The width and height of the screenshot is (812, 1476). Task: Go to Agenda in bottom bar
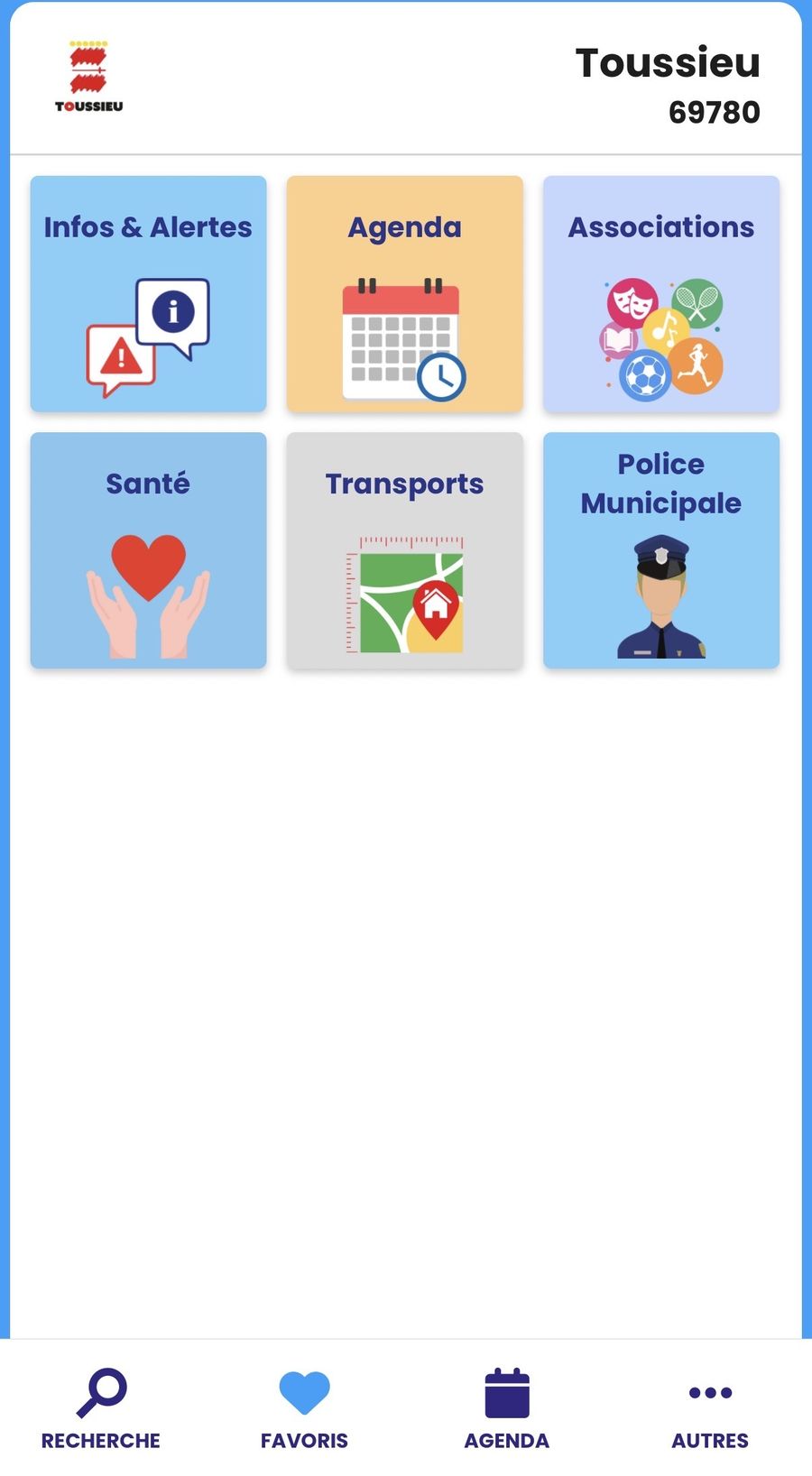pos(507,1409)
